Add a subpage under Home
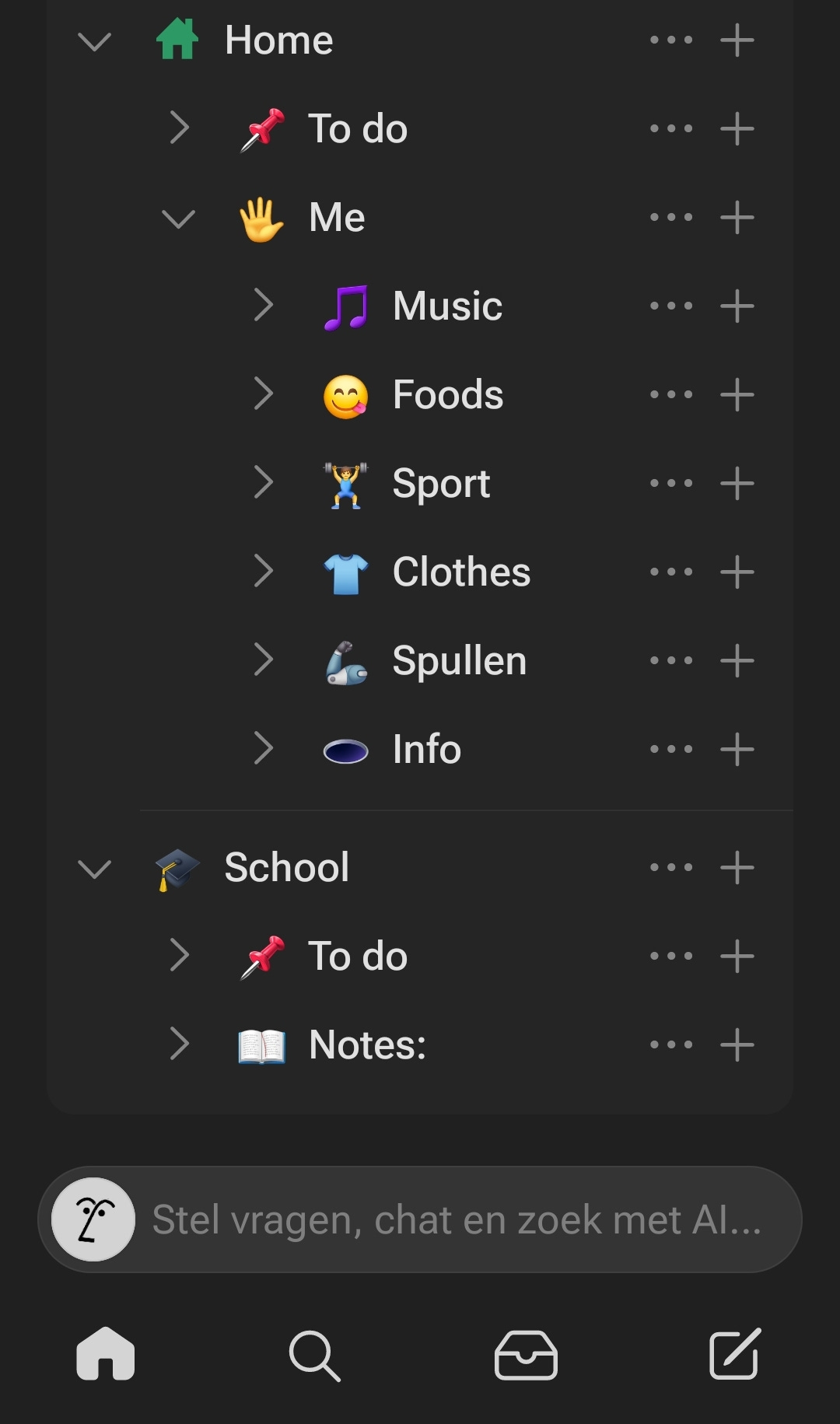 pos(737,40)
